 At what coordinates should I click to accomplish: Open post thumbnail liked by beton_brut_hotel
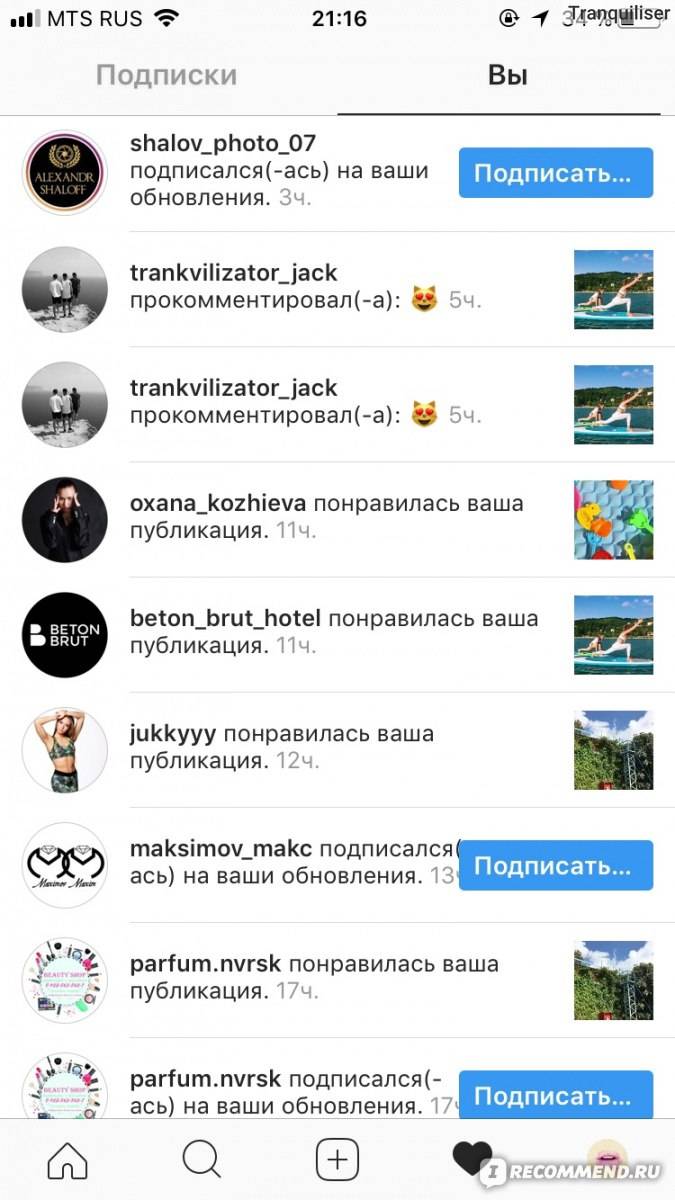click(x=613, y=635)
